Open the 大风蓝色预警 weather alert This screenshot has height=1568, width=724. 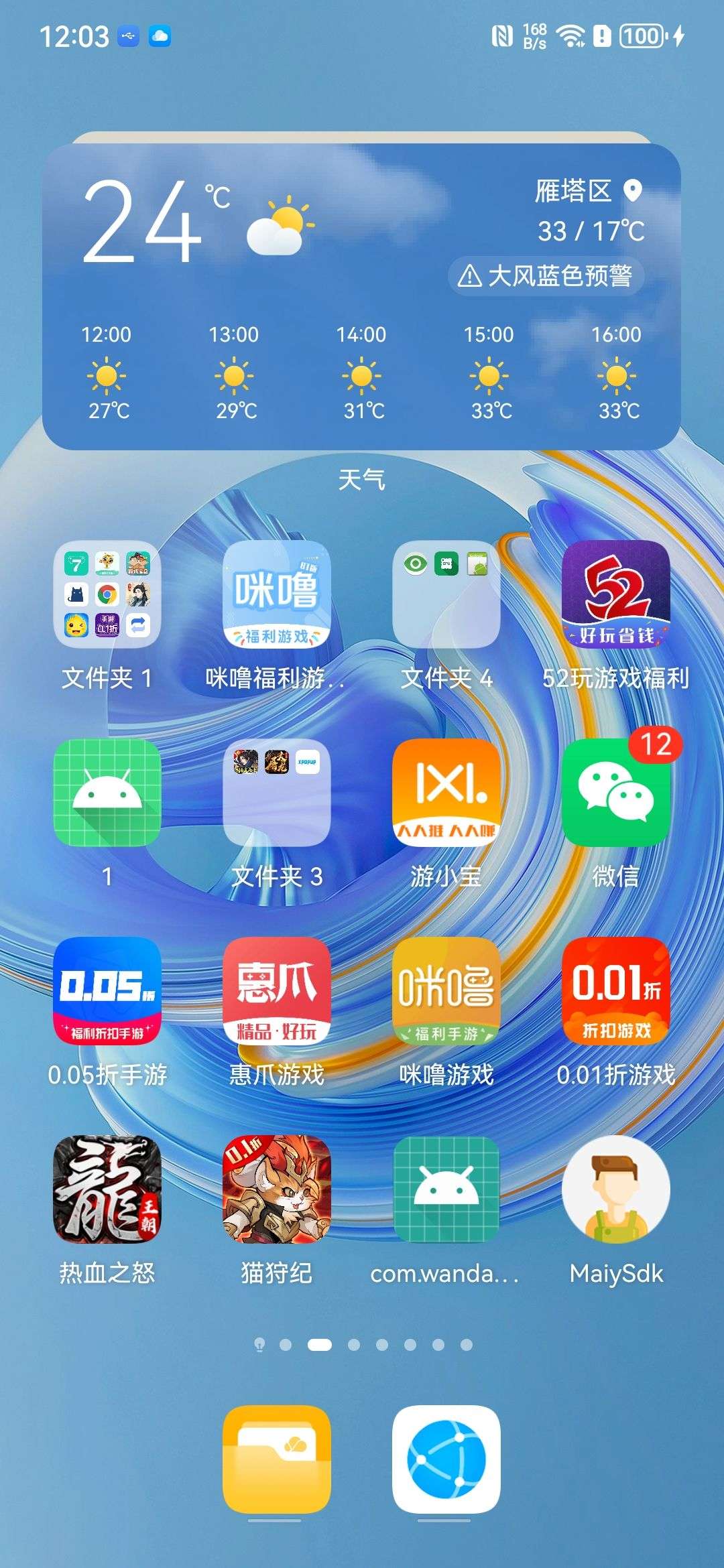(x=546, y=275)
